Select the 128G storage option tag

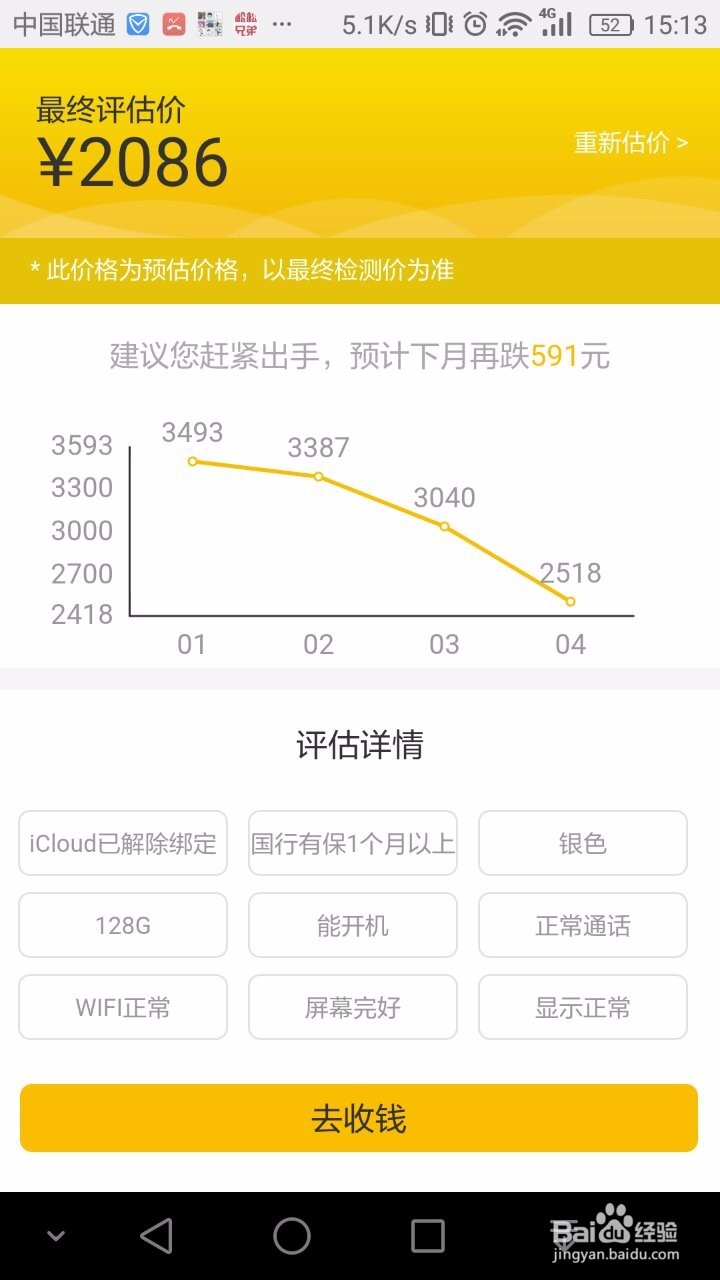point(122,925)
